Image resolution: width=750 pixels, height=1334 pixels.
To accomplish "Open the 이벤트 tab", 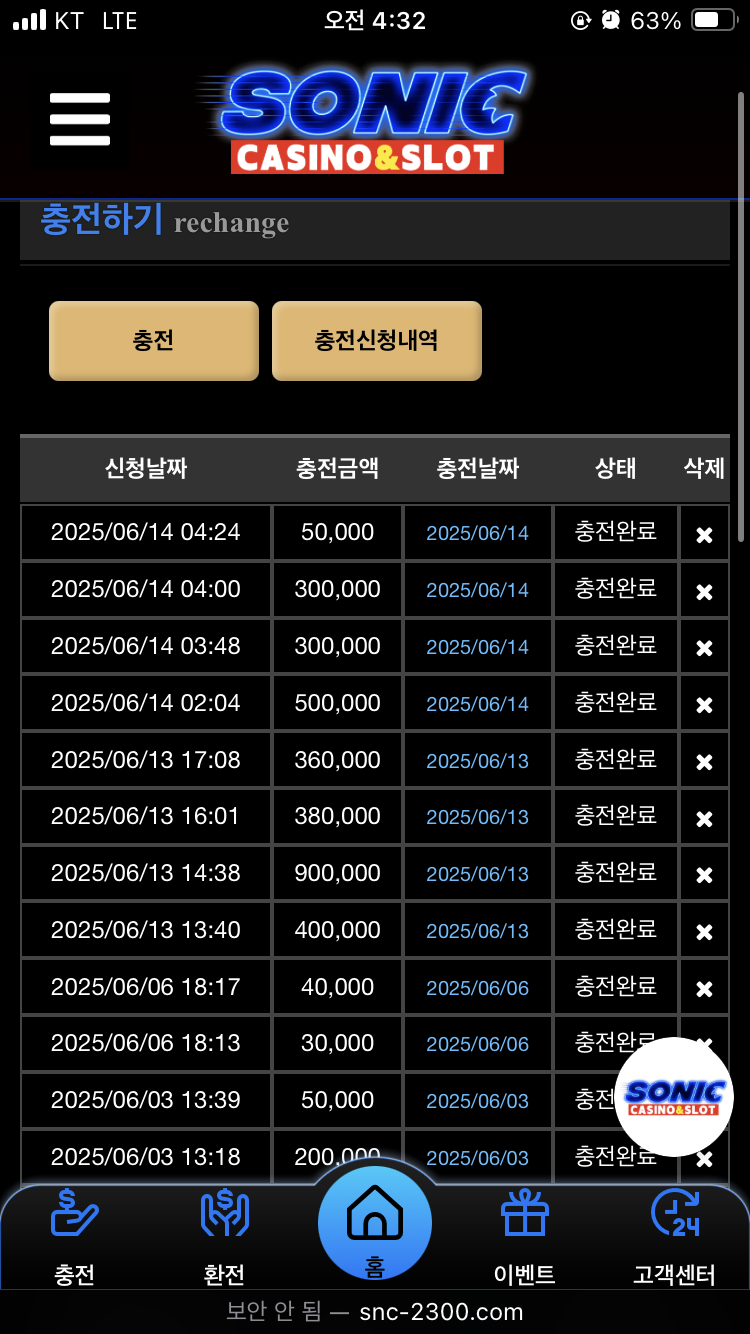I will pos(525,1237).
